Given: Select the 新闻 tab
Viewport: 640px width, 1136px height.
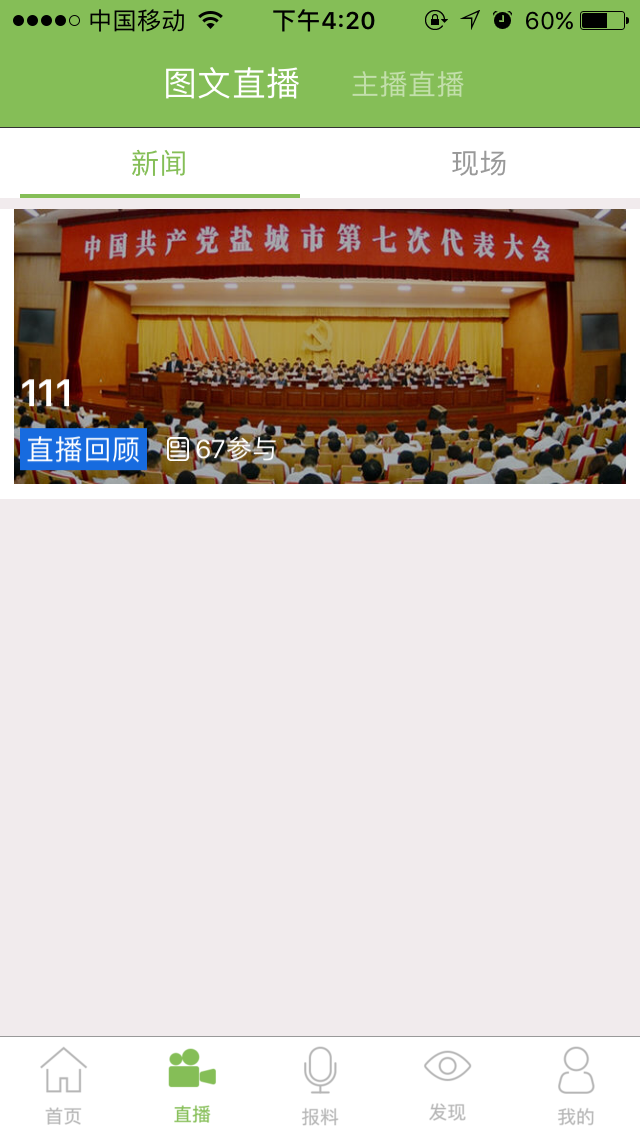Looking at the screenshot, I should pyautogui.click(x=159, y=164).
